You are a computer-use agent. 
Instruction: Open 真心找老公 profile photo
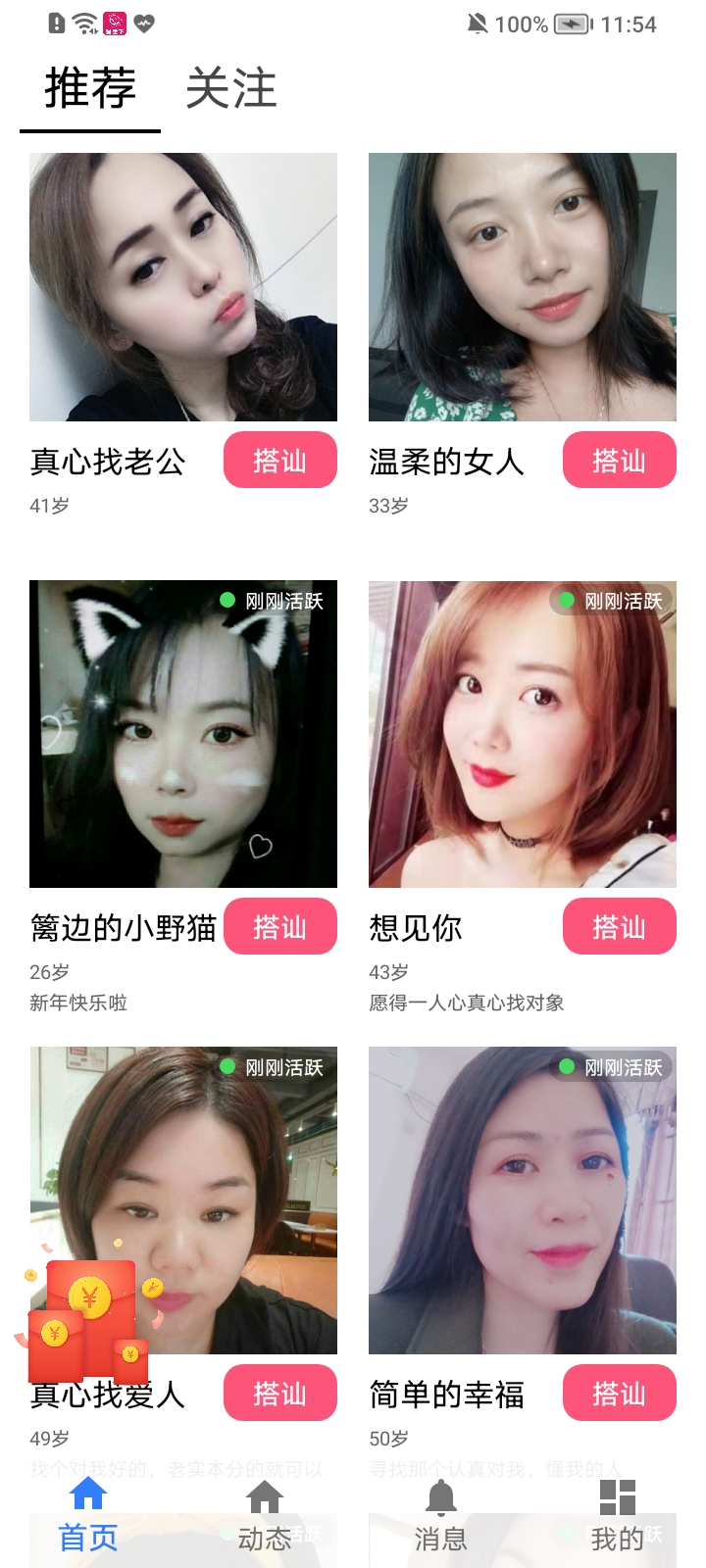(x=183, y=287)
